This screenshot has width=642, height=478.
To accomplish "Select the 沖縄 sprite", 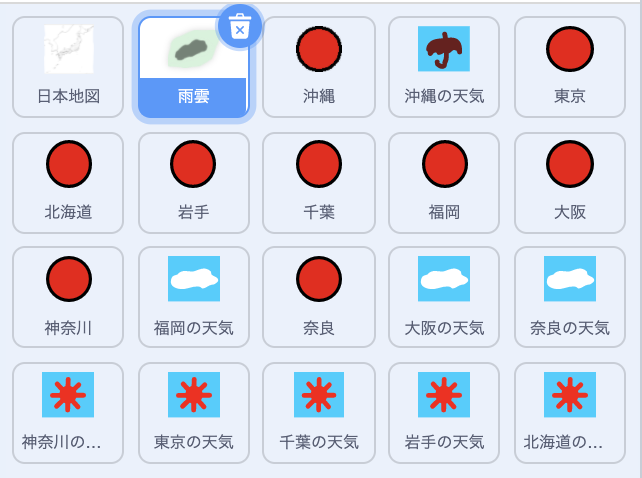I will tap(319, 67).
